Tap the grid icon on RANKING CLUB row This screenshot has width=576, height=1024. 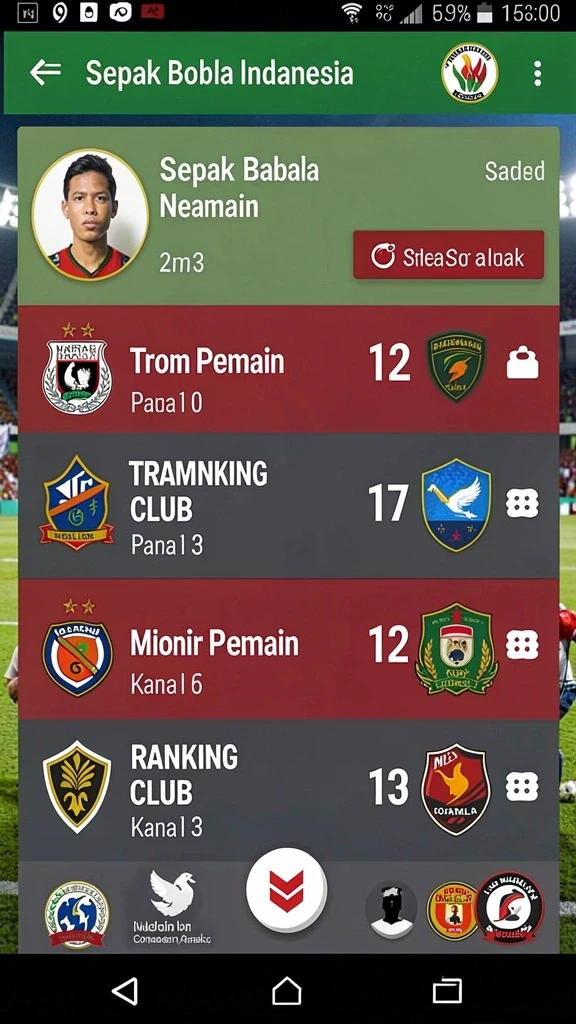click(522, 786)
